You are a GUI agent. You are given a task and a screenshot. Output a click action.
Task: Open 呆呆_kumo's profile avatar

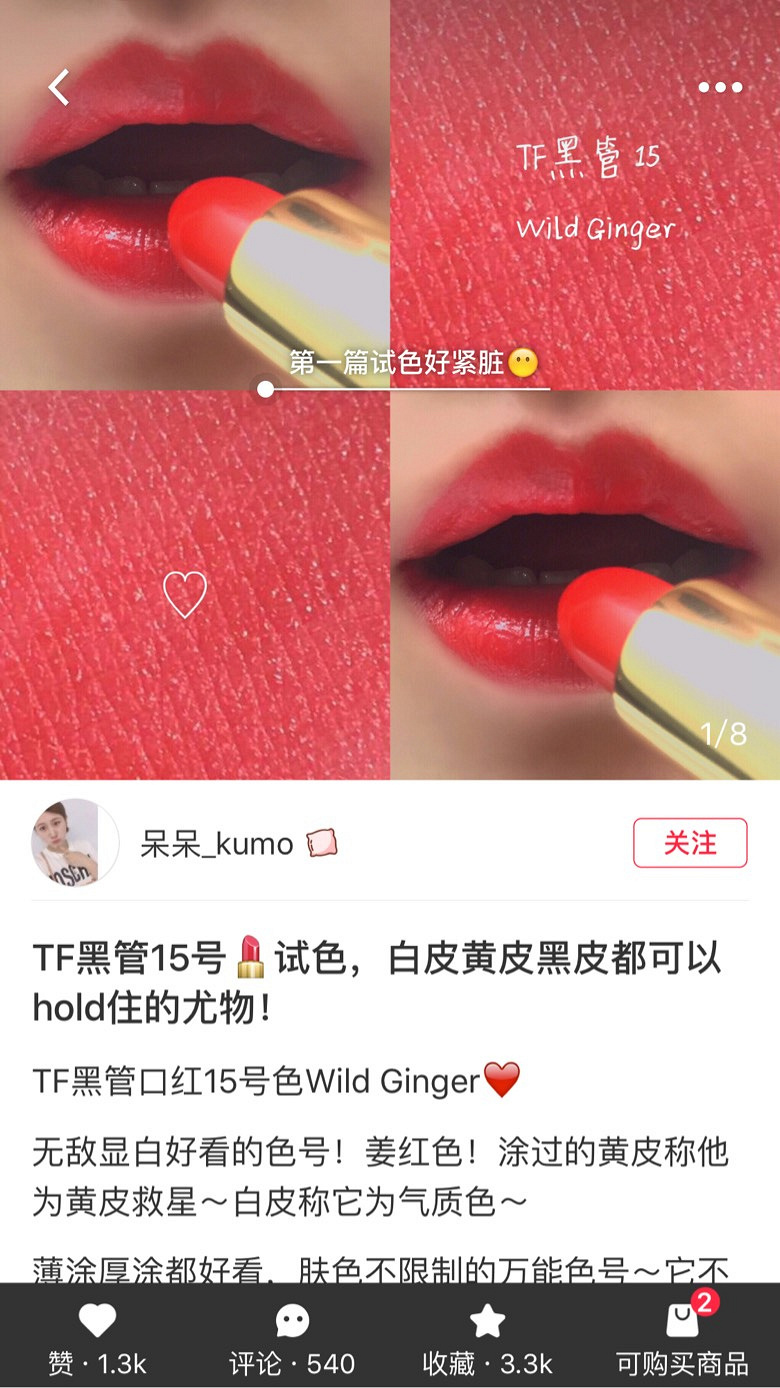[x=75, y=843]
